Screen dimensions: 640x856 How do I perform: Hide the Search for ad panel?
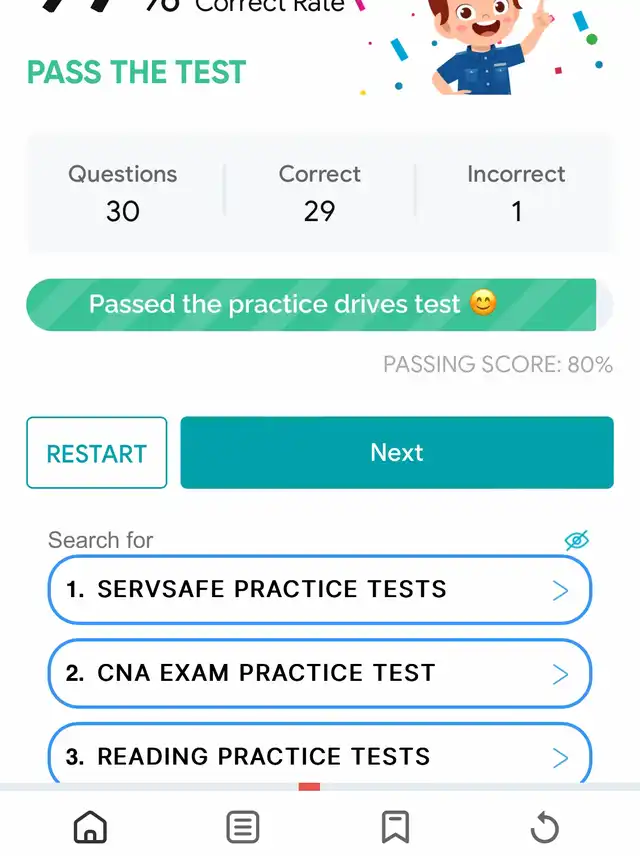pos(576,541)
